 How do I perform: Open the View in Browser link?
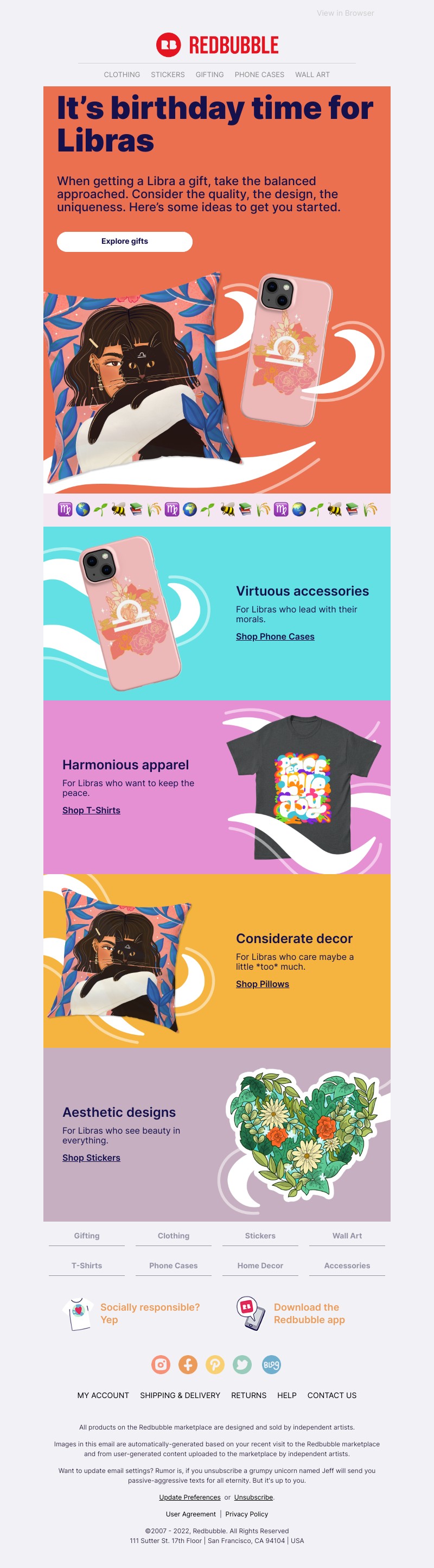tap(344, 13)
